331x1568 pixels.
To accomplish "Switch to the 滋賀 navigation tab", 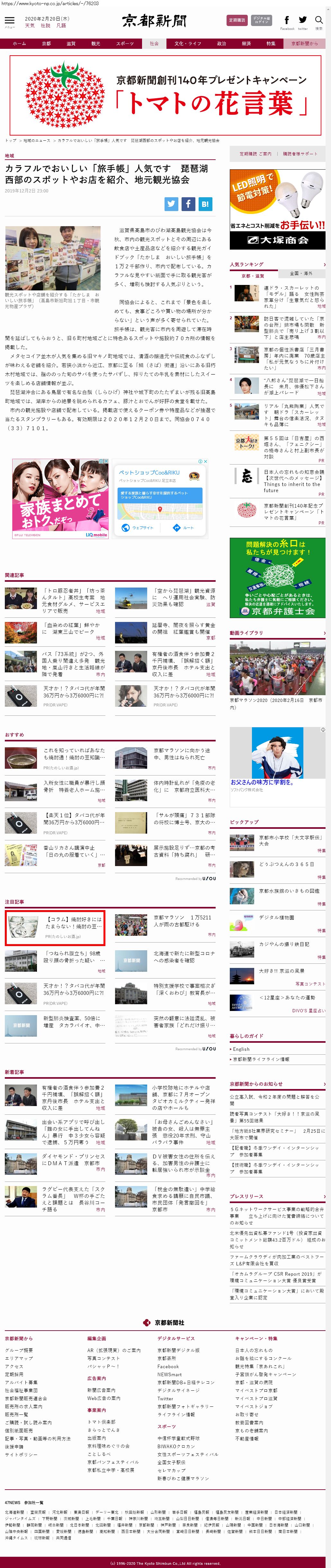I will pos(71,44).
